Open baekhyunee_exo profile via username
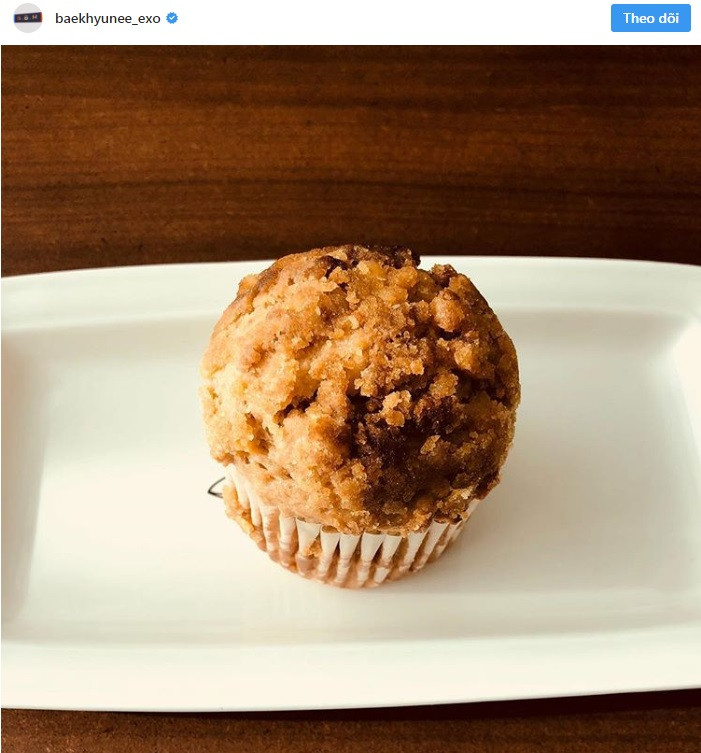The image size is (701, 753). click(x=107, y=18)
